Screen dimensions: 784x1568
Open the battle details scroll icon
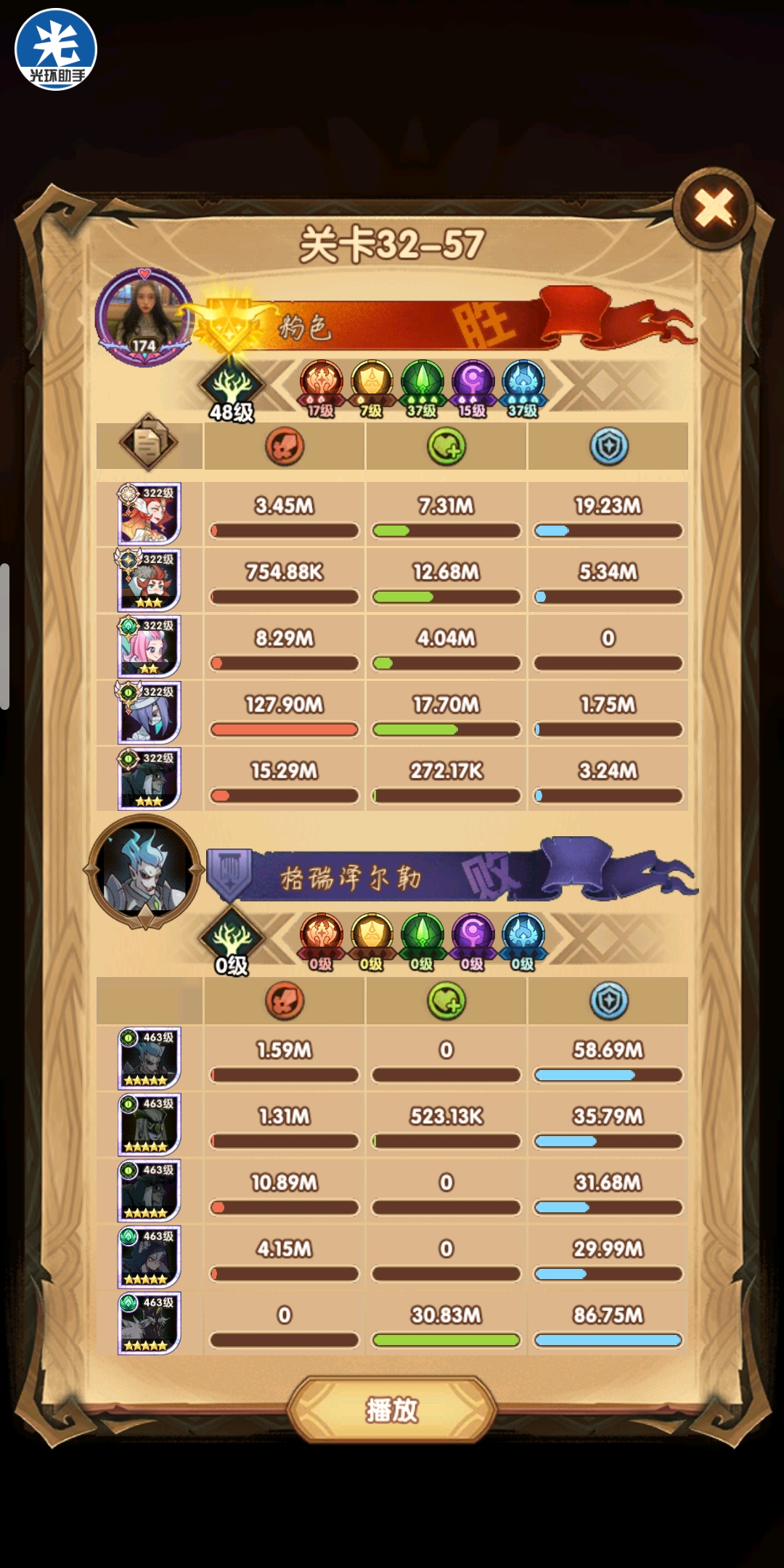(x=149, y=444)
